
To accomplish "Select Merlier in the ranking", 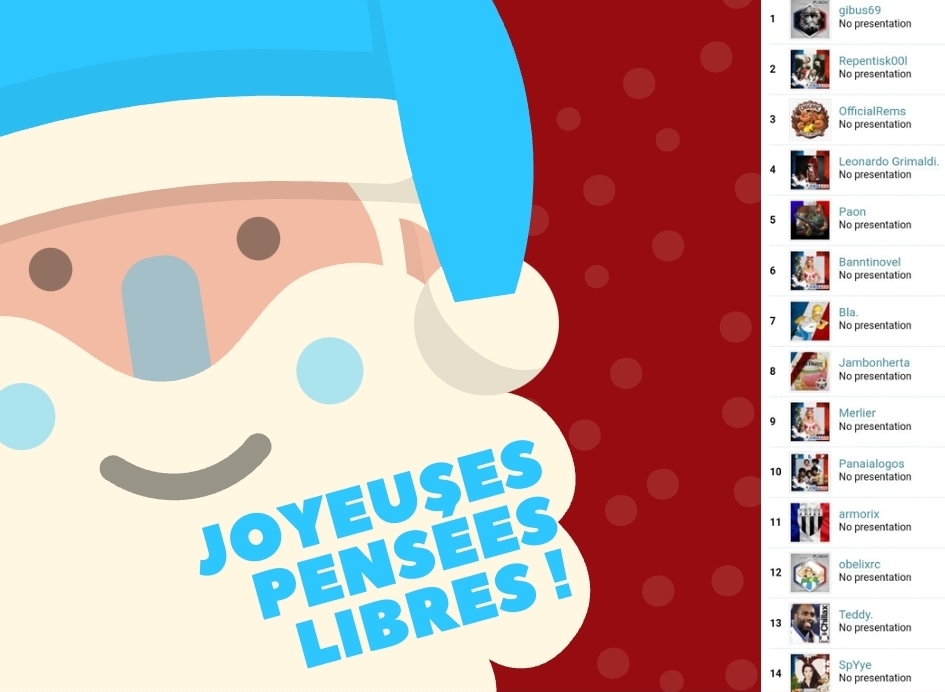I will tap(857, 413).
